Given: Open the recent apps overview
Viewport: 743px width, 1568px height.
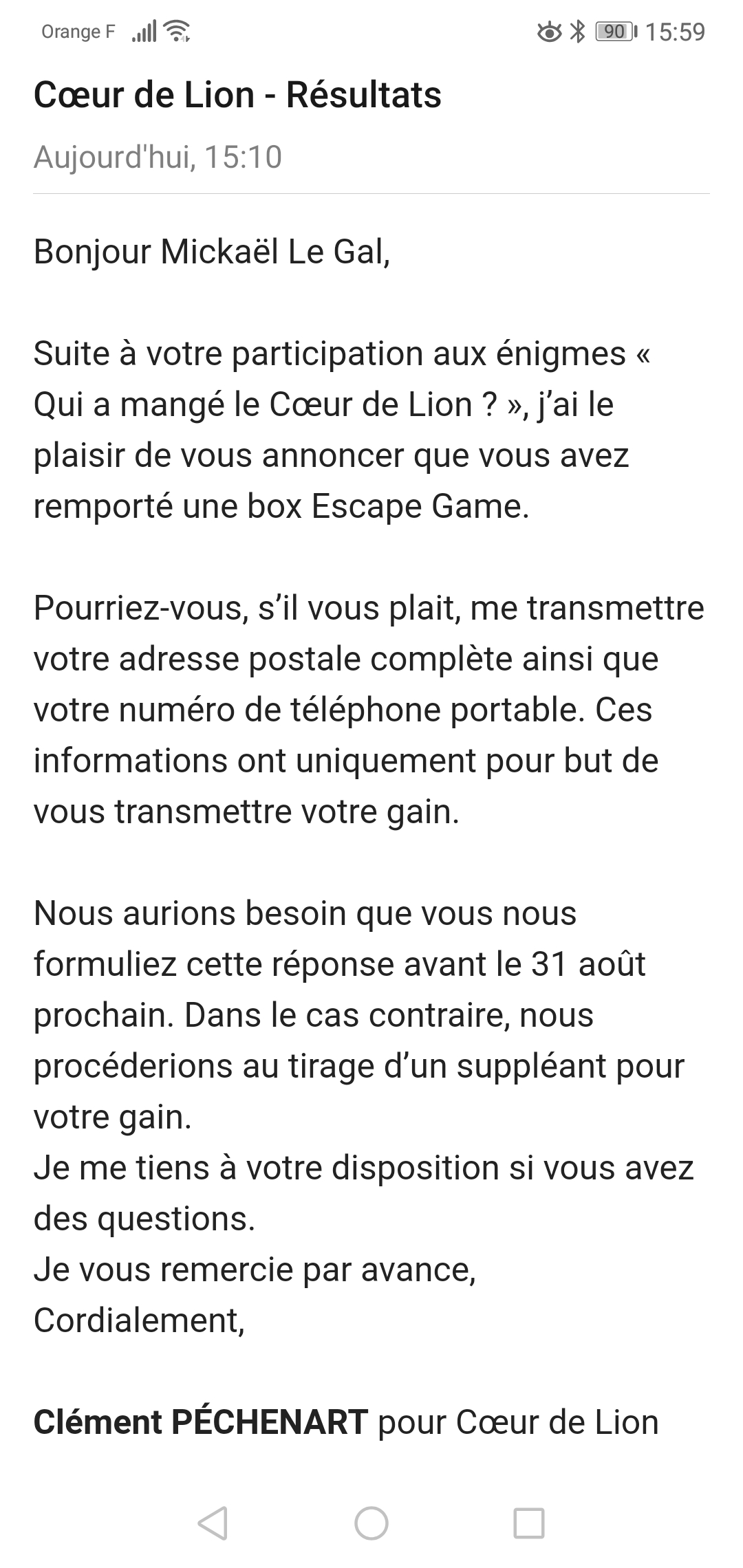Looking at the screenshot, I should tap(529, 1523).
